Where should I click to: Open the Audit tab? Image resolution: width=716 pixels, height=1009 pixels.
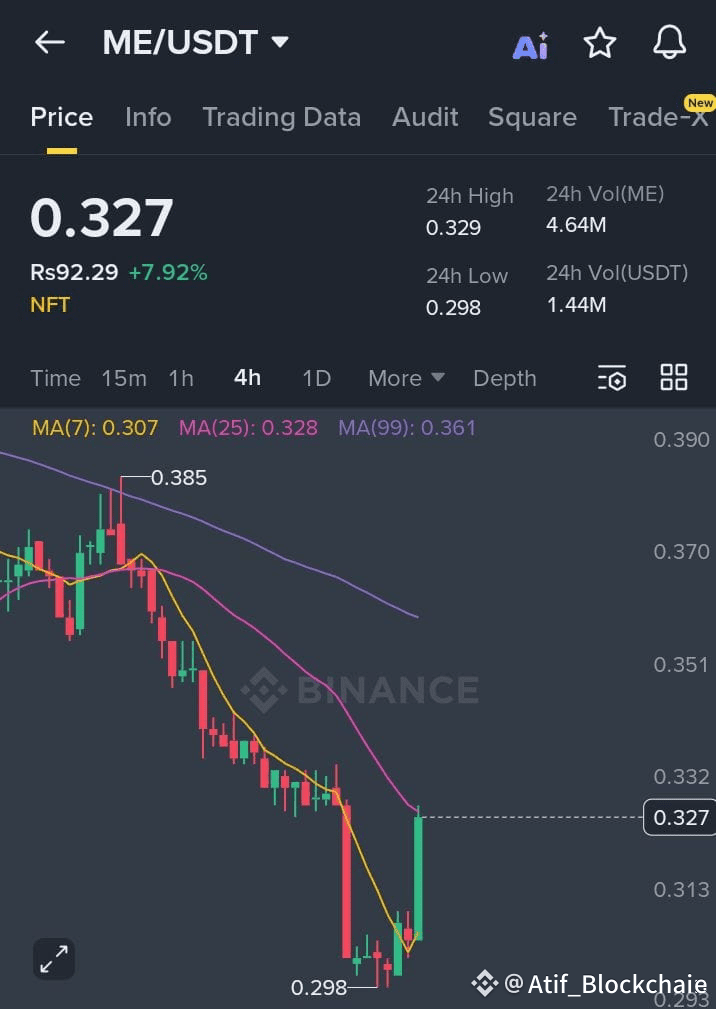point(425,117)
